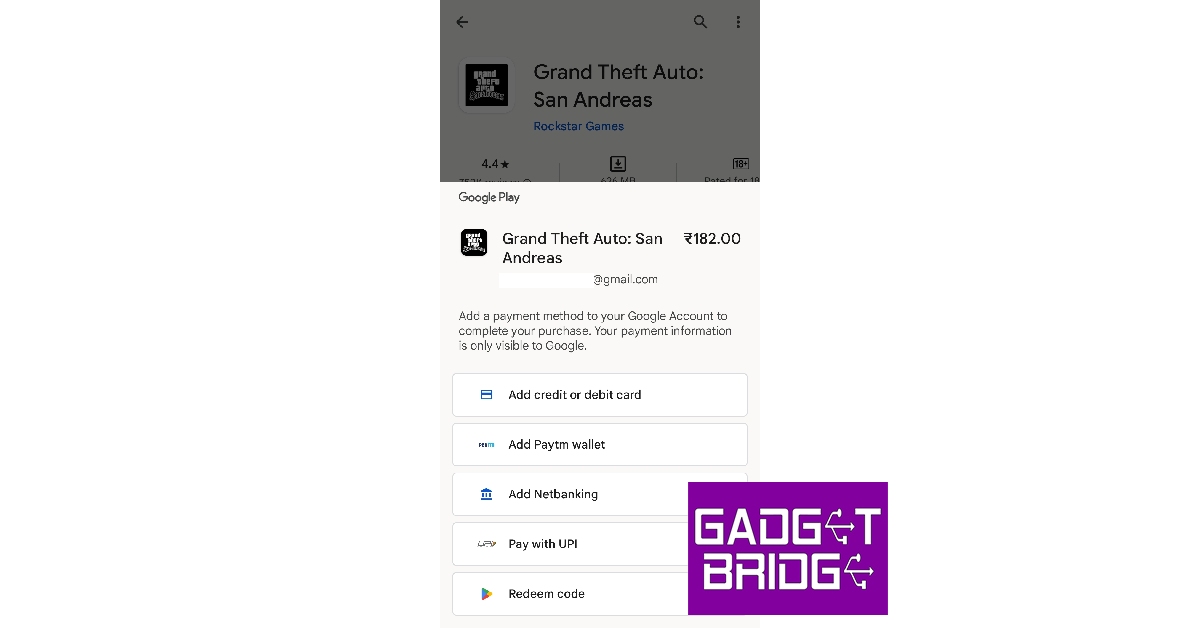Add a credit or debit card
The image size is (1200, 628).
pyautogui.click(x=599, y=395)
